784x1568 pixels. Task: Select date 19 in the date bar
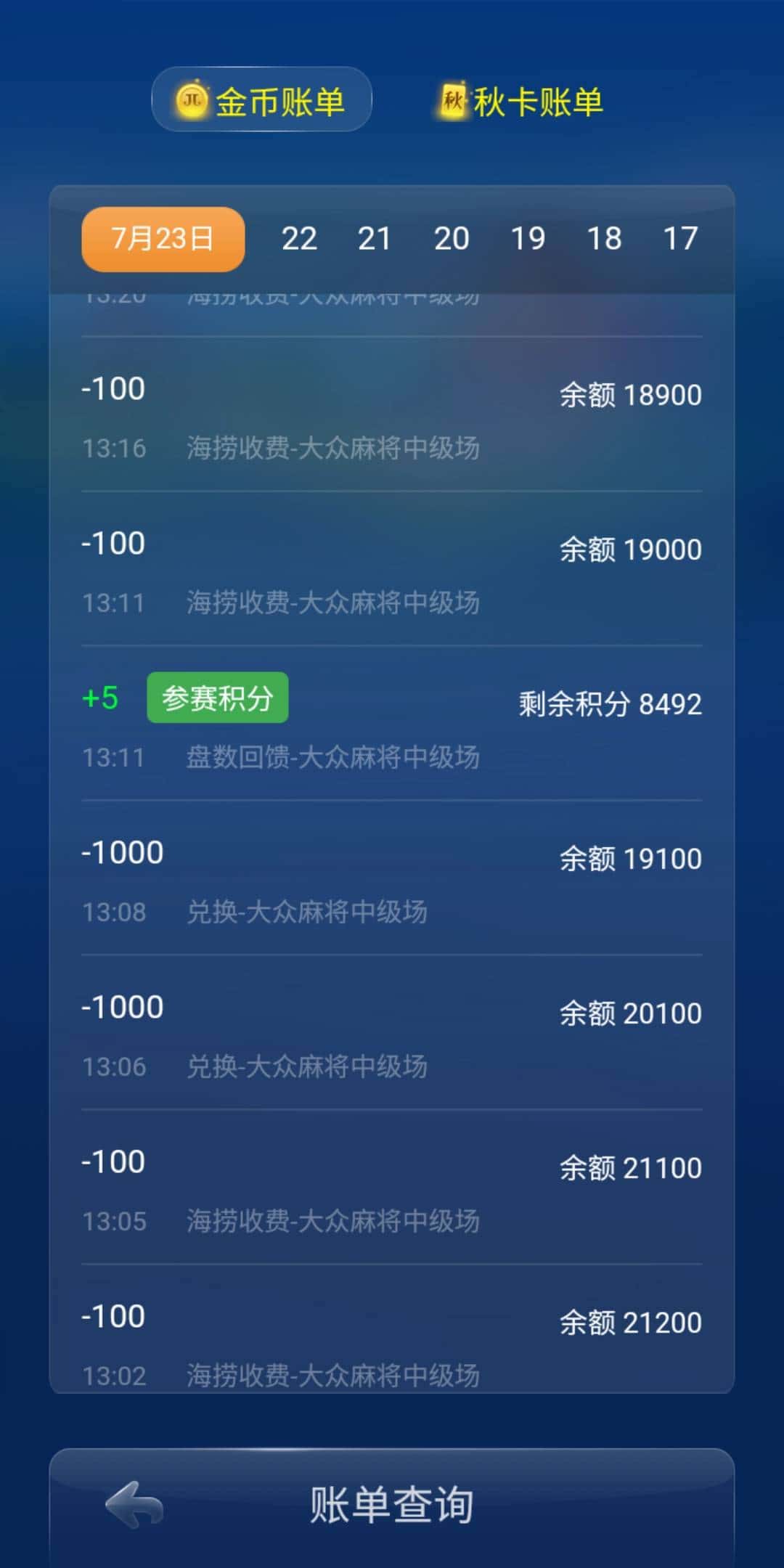pos(528,238)
